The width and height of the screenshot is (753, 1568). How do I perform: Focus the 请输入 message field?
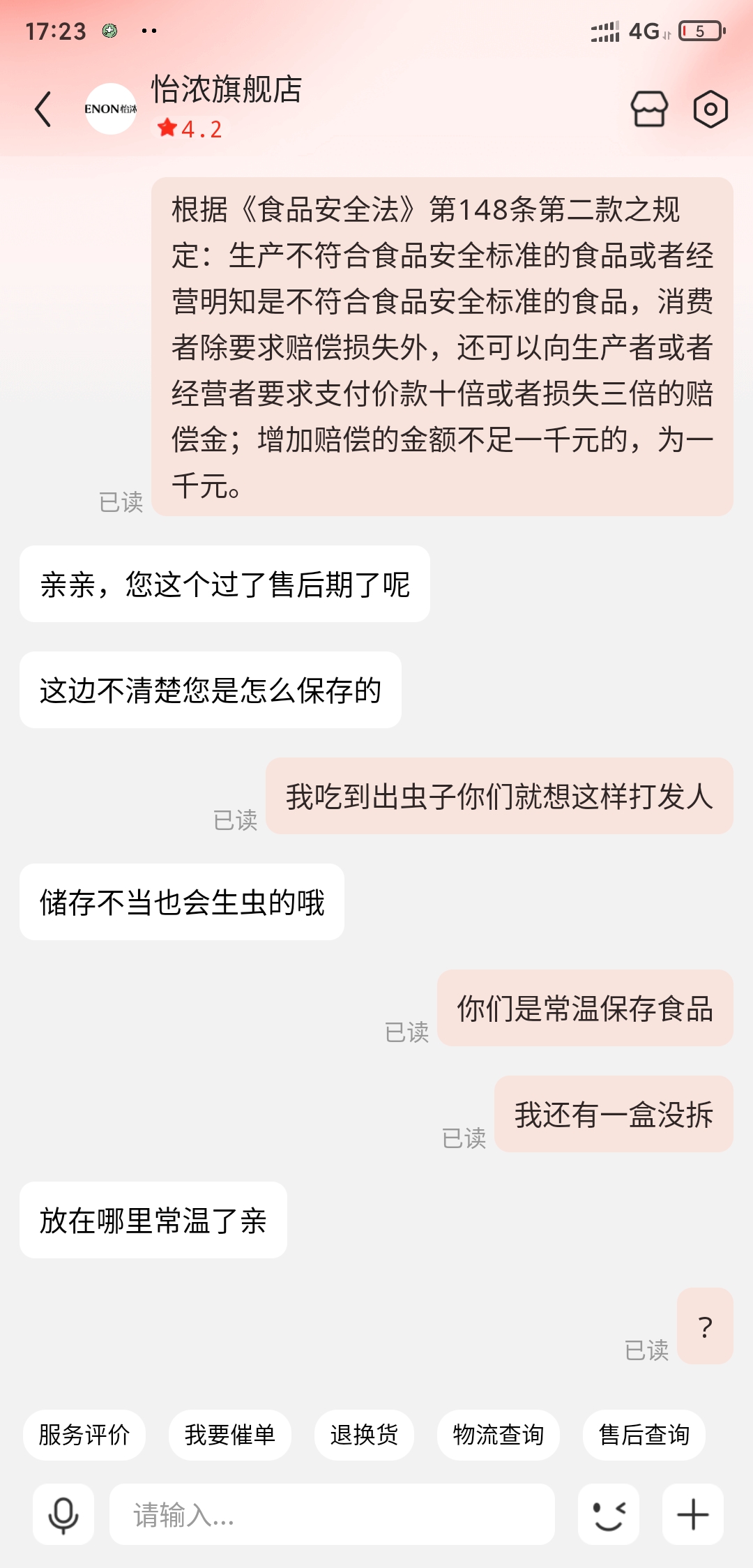tap(332, 1514)
